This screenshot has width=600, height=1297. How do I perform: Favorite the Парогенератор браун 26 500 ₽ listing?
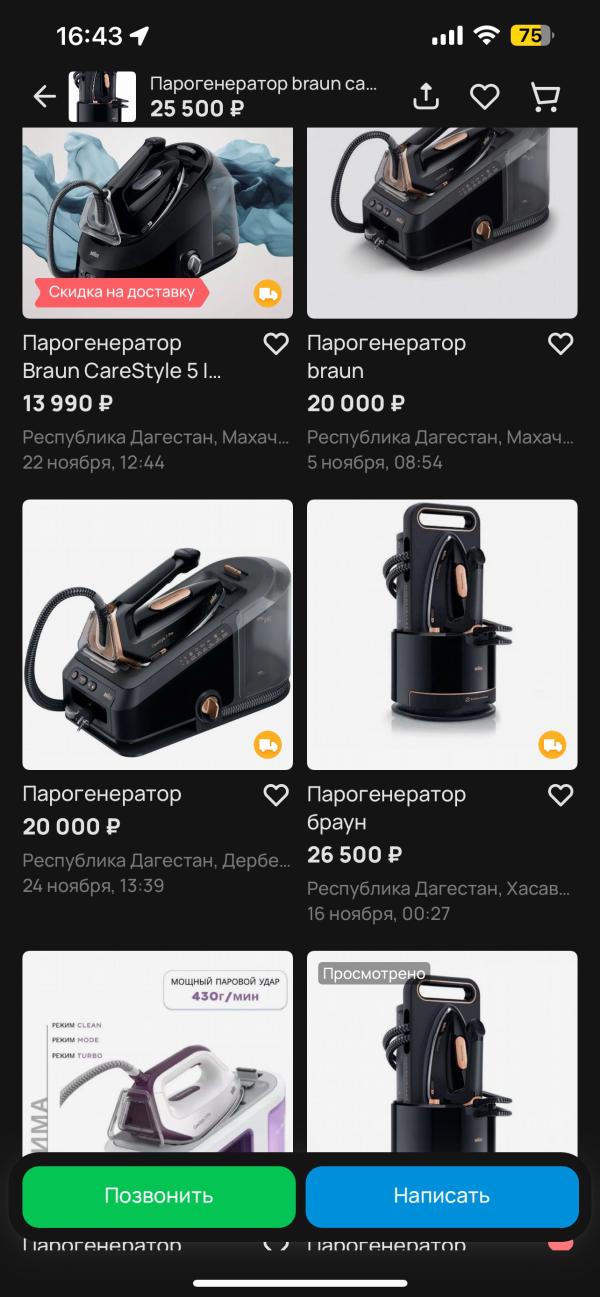560,795
